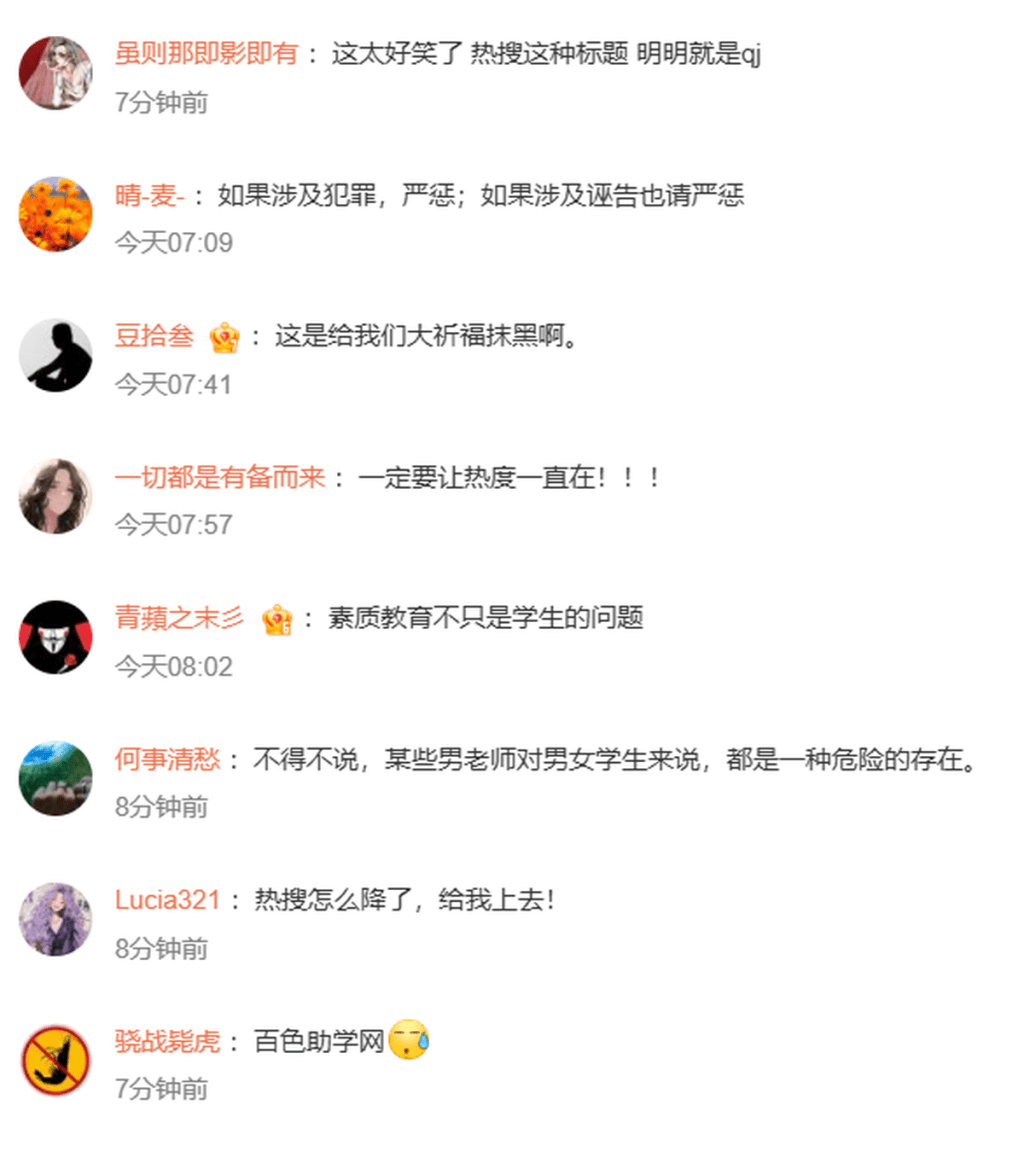Tap 豆拾叁's silhouette avatar
The image size is (1024, 1152).
(56, 356)
